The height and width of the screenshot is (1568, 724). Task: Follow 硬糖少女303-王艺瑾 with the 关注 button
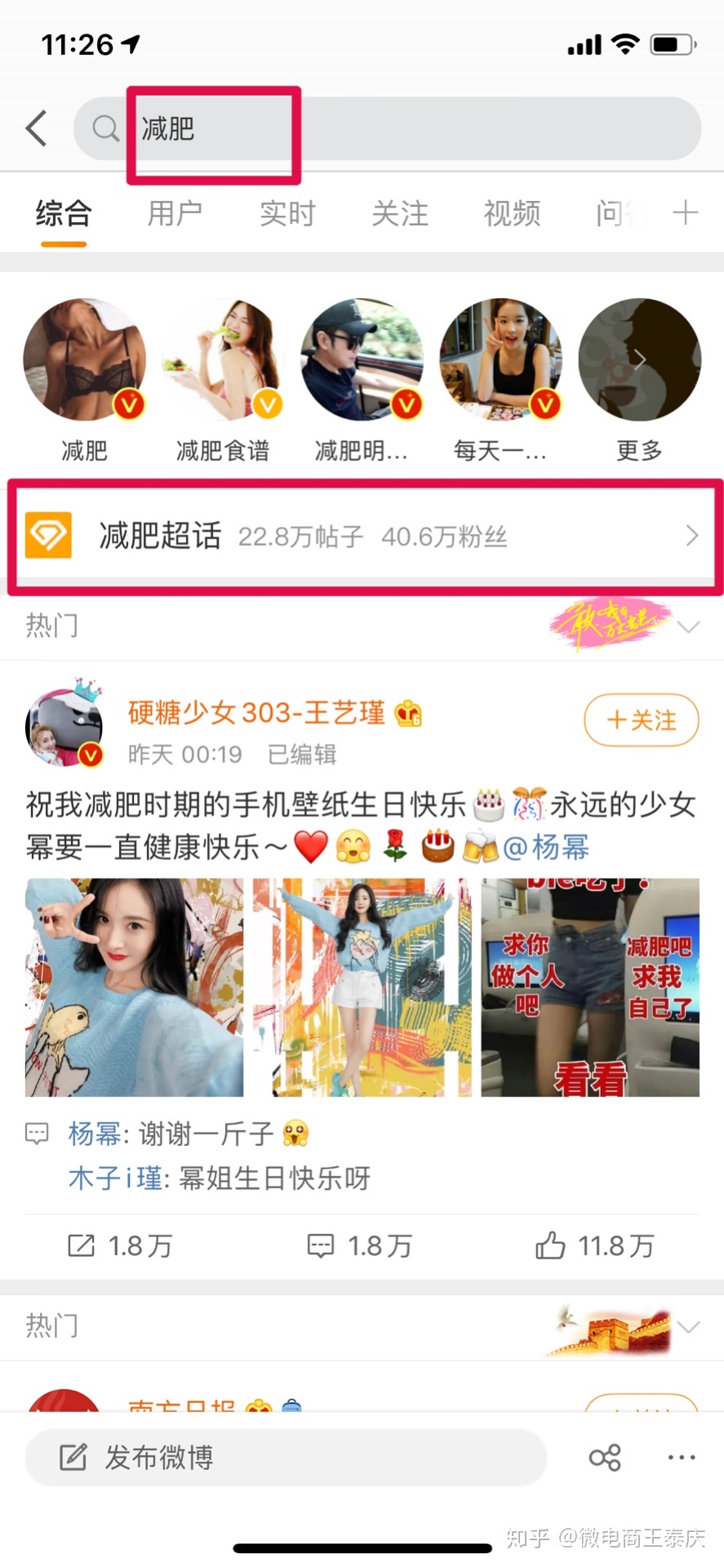click(x=642, y=720)
